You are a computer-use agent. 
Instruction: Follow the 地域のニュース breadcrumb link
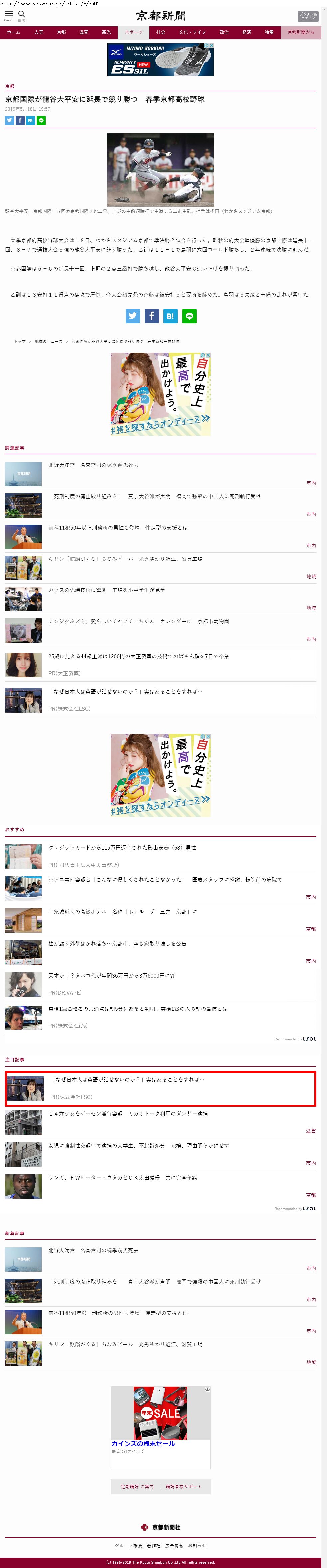(48, 341)
